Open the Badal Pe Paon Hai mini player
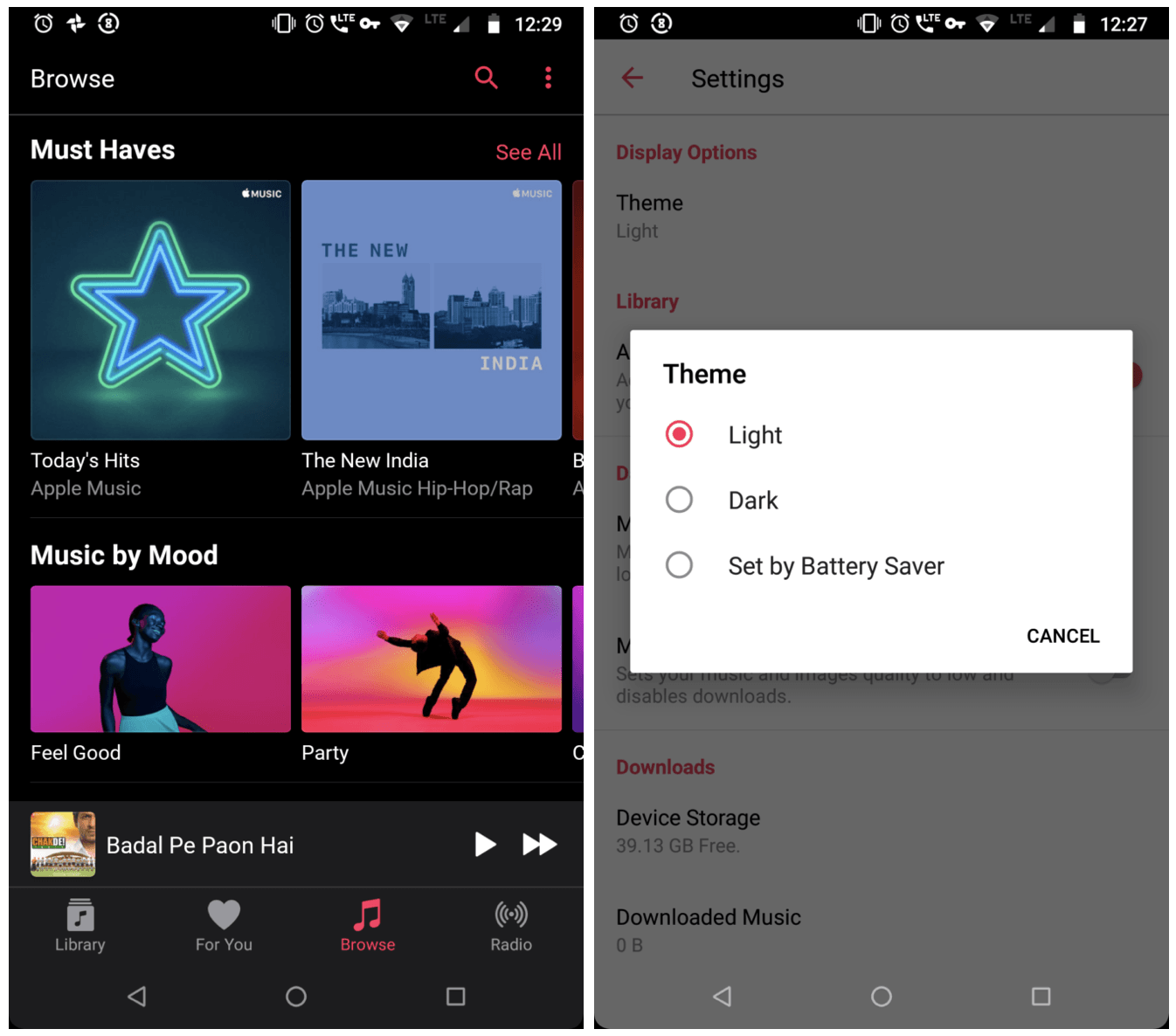This screenshot has height=1036, width=1176. (x=201, y=845)
